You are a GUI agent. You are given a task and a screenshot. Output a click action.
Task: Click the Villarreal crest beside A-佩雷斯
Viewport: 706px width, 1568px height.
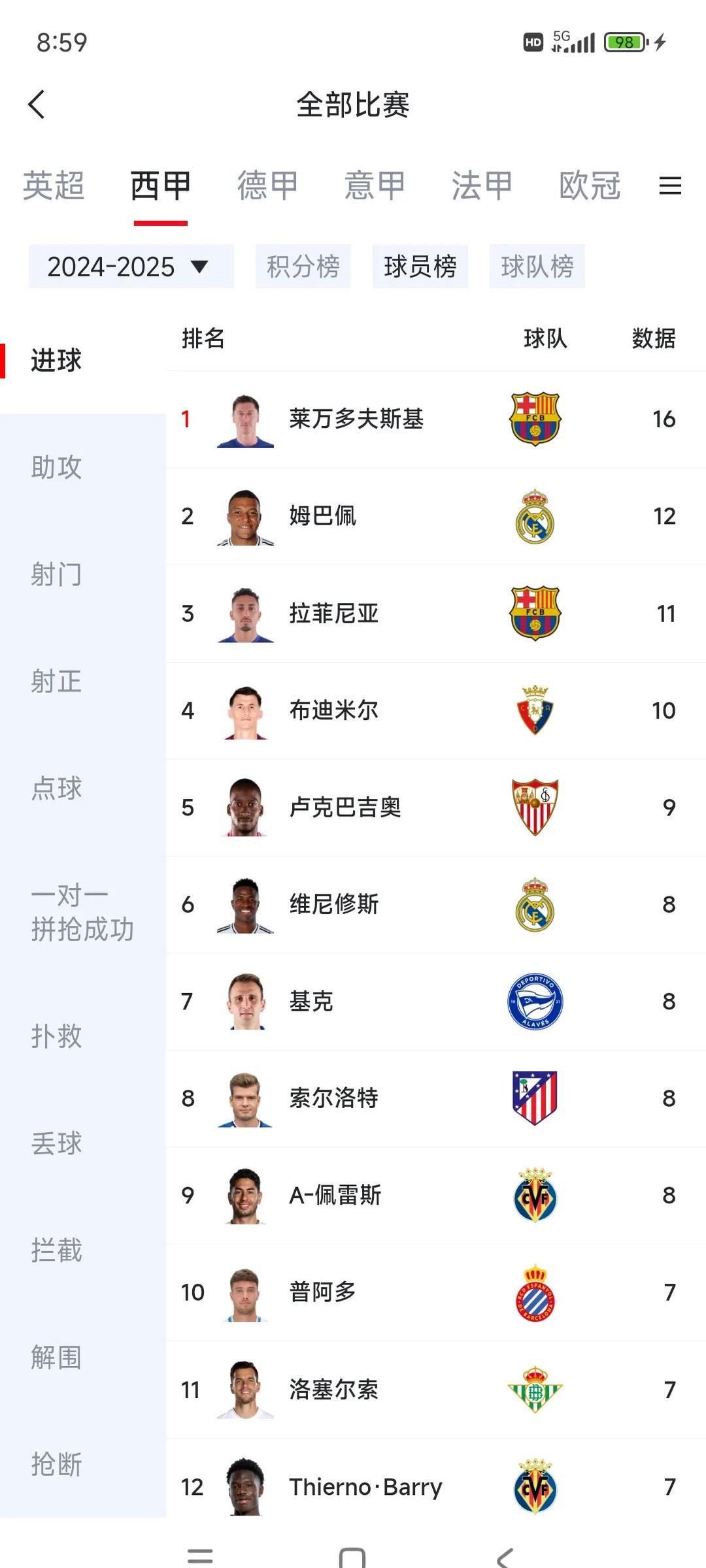534,1196
